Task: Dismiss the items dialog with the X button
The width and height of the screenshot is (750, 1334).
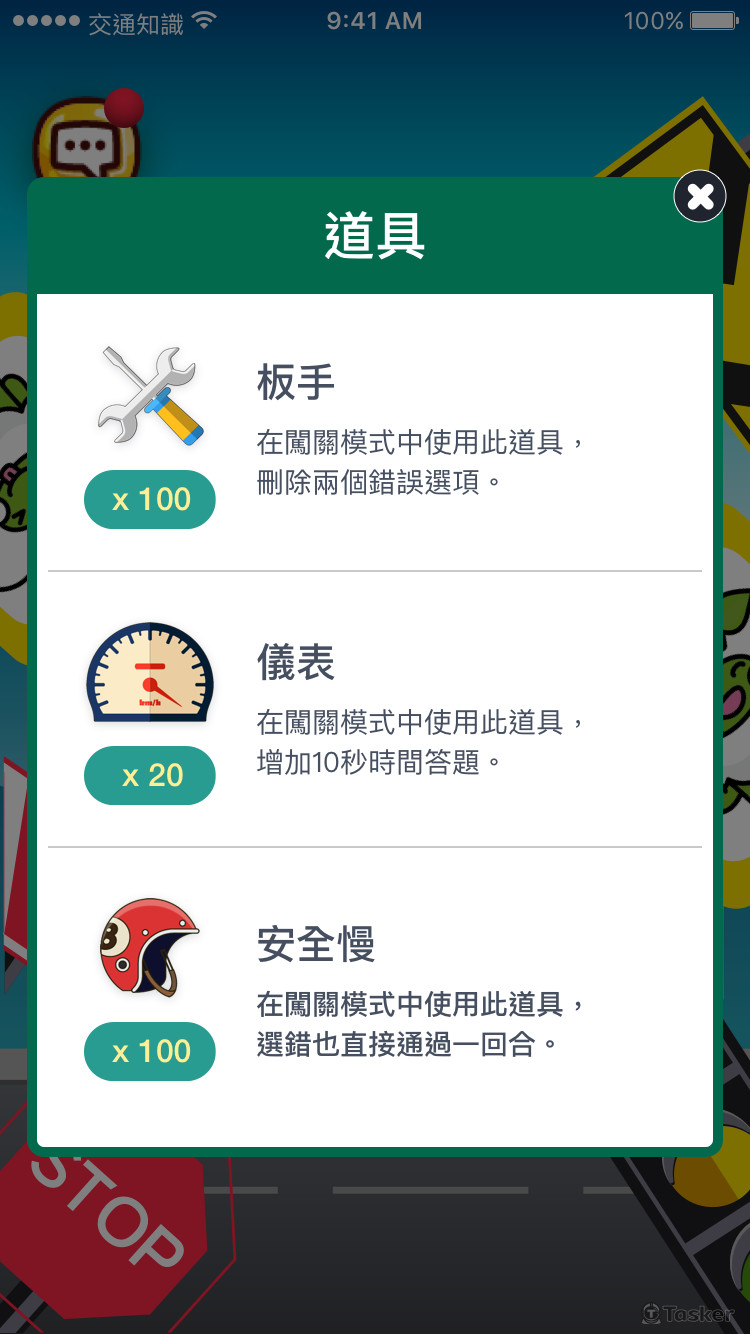Action: 699,196
